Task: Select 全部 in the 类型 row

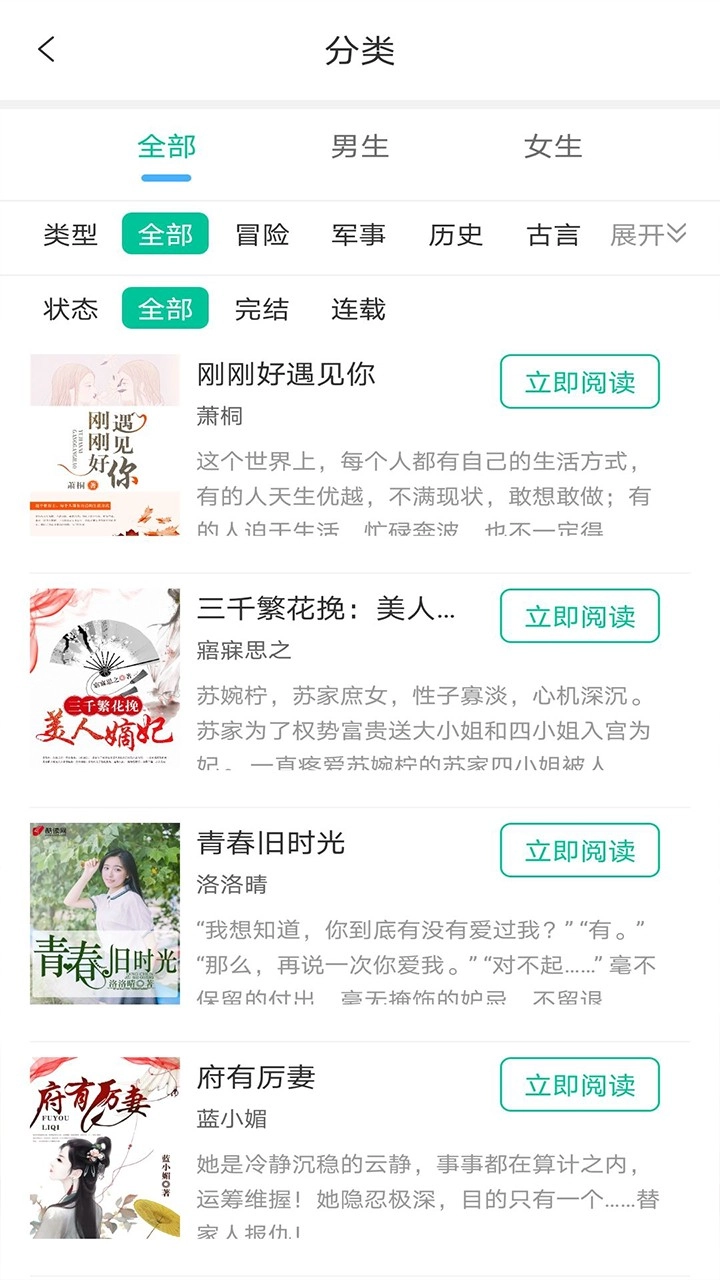Action: click(x=165, y=235)
